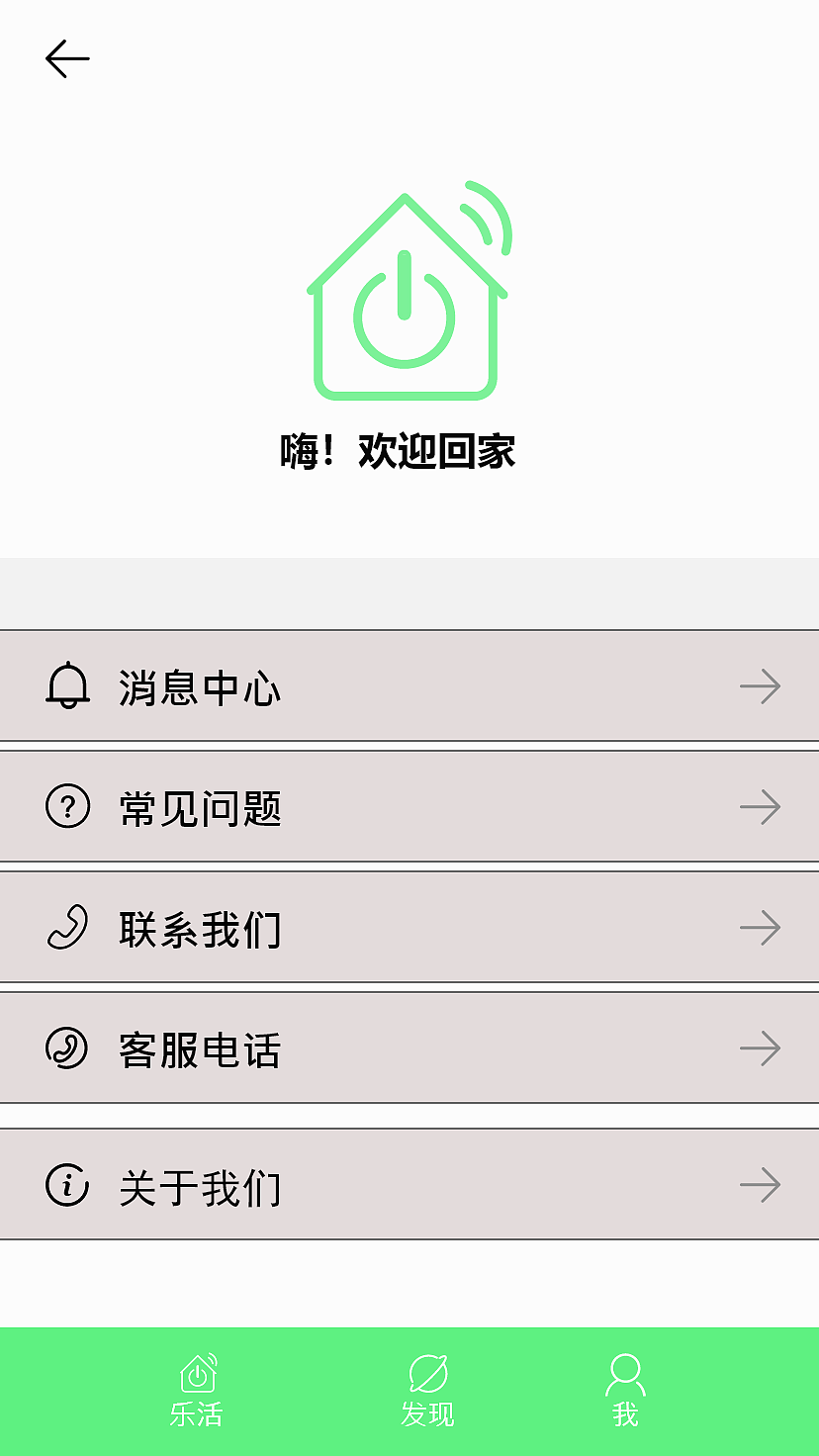Image resolution: width=819 pixels, height=1456 pixels.
Task: Select the 乐活 home icon in bottom bar
Action: pyautogui.click(x=198, y=1374)
